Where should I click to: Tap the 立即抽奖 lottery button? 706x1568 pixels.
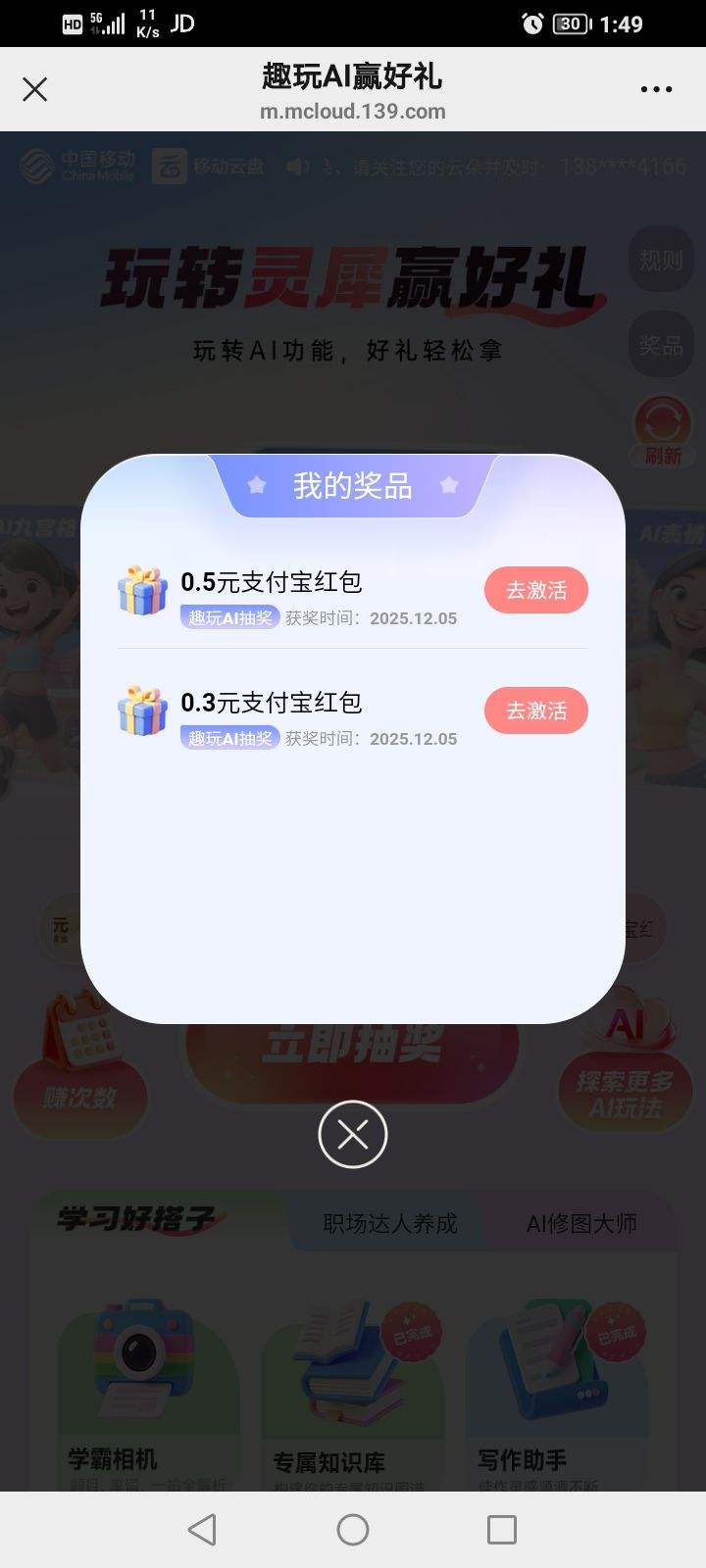[x=353, y=1042]
